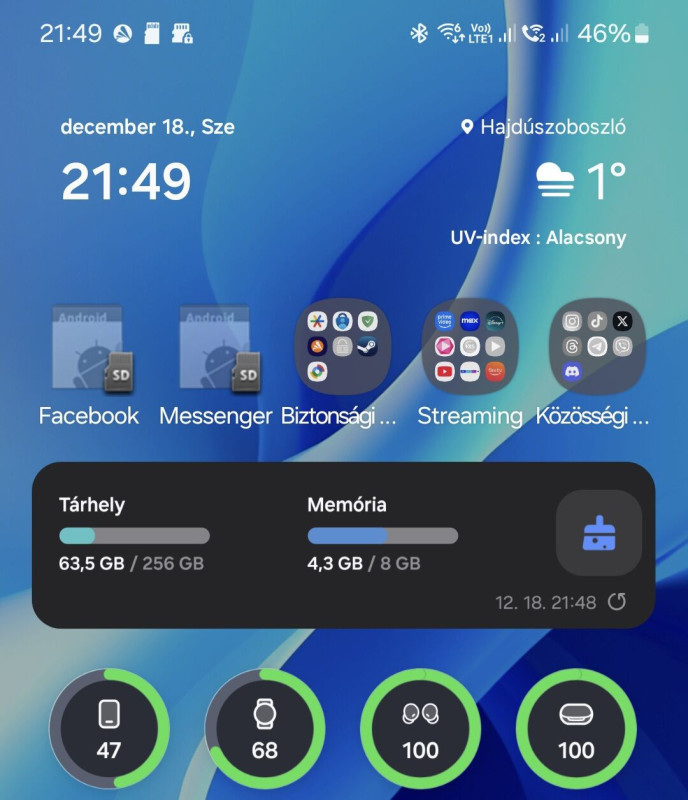Check earbuds case battery widget
This screenshot has height=800, width=688.
[x=575, y=729]
